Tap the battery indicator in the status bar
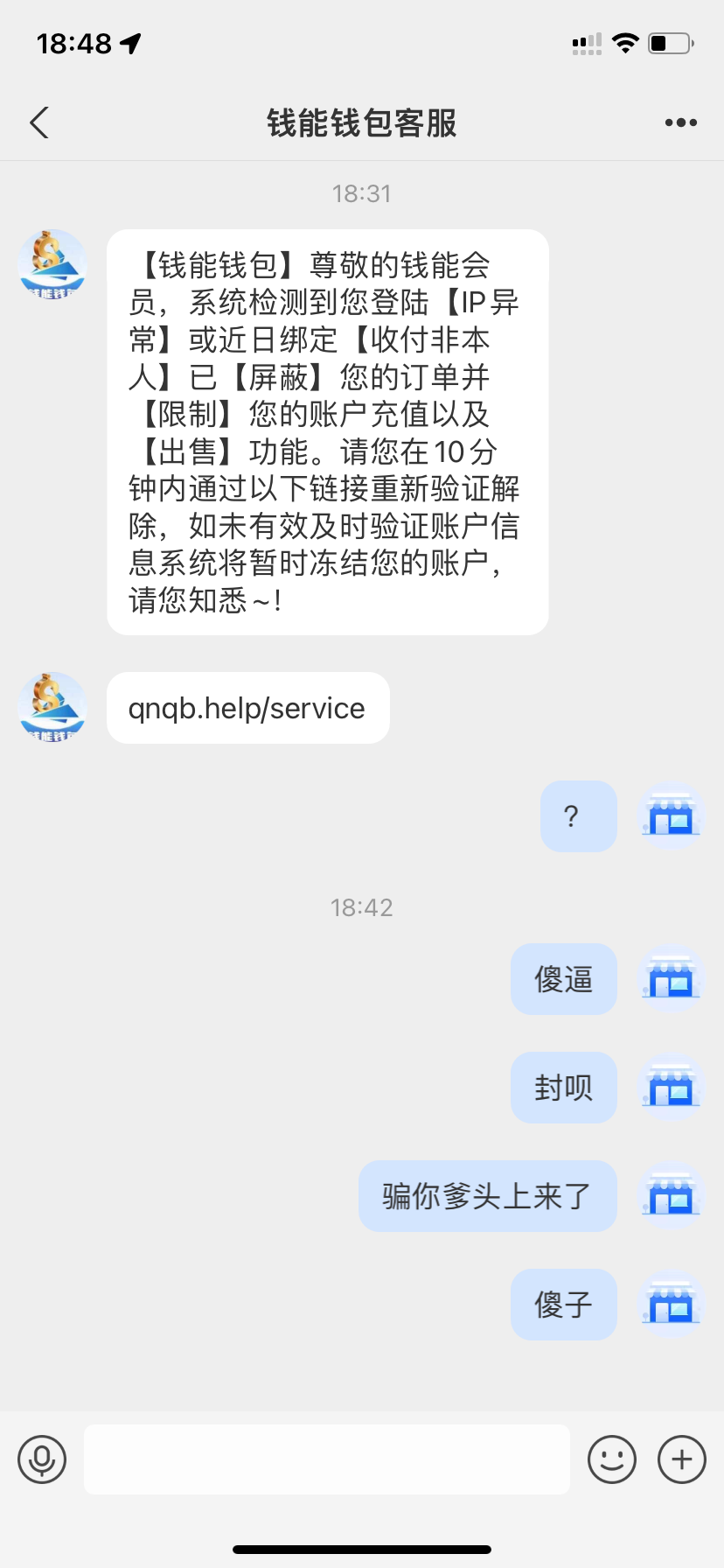The height and width of the screenshot is (1568, 724). tap(668, 43)
